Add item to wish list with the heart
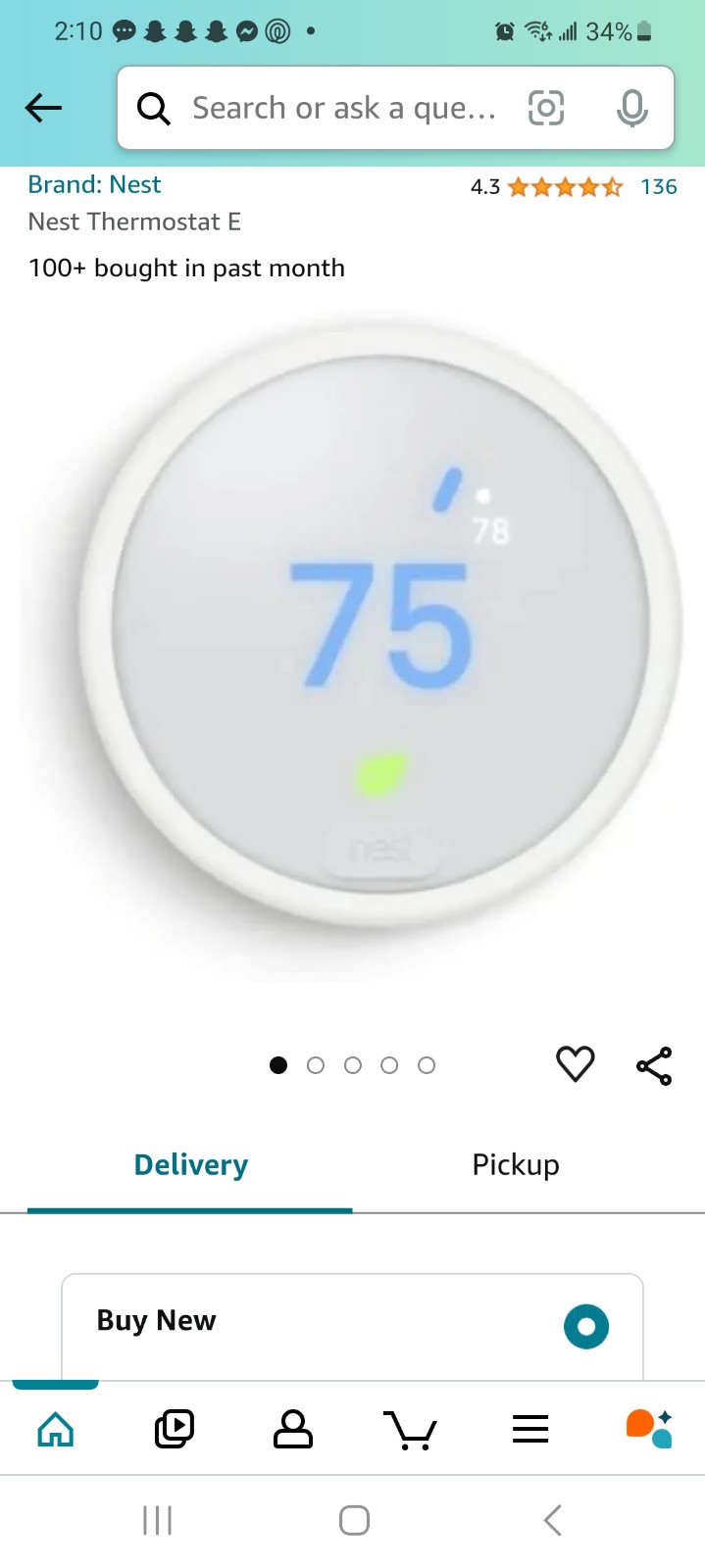The width and height of the screenshot is (705, 1568). (575, 1064)
